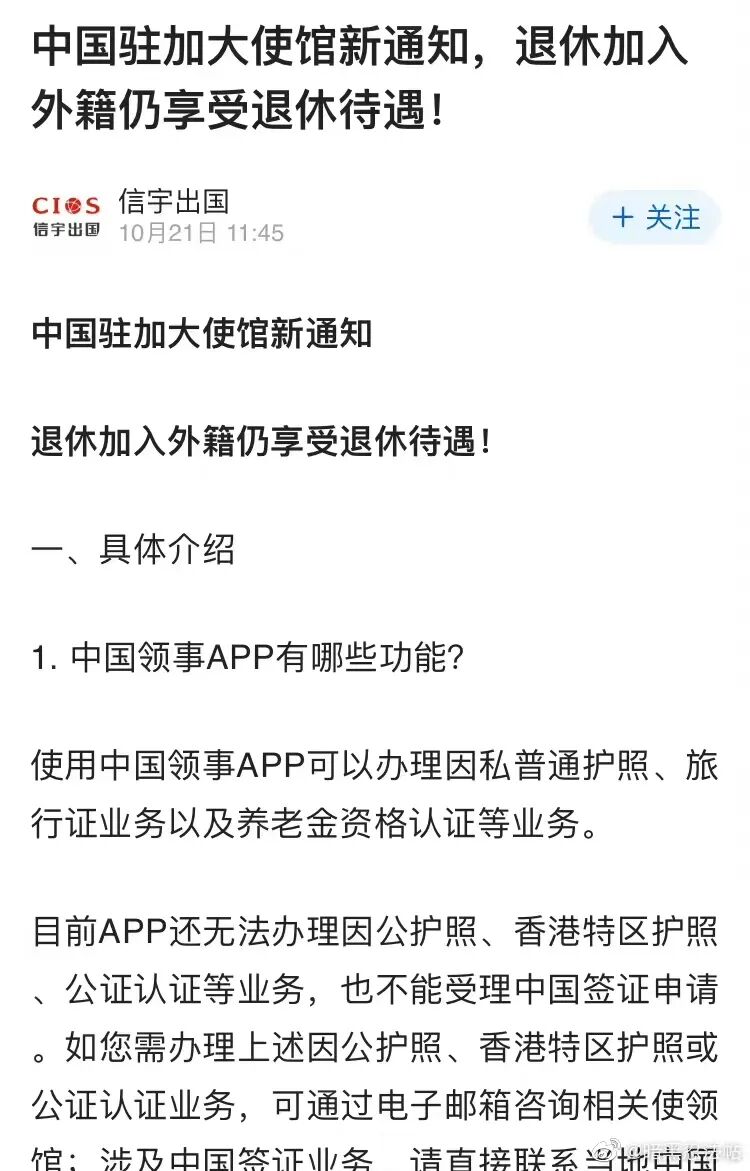Follow the 信宇出国 account
The width and height of the screenshot is (750, 1171).
(x=655, y=218)
